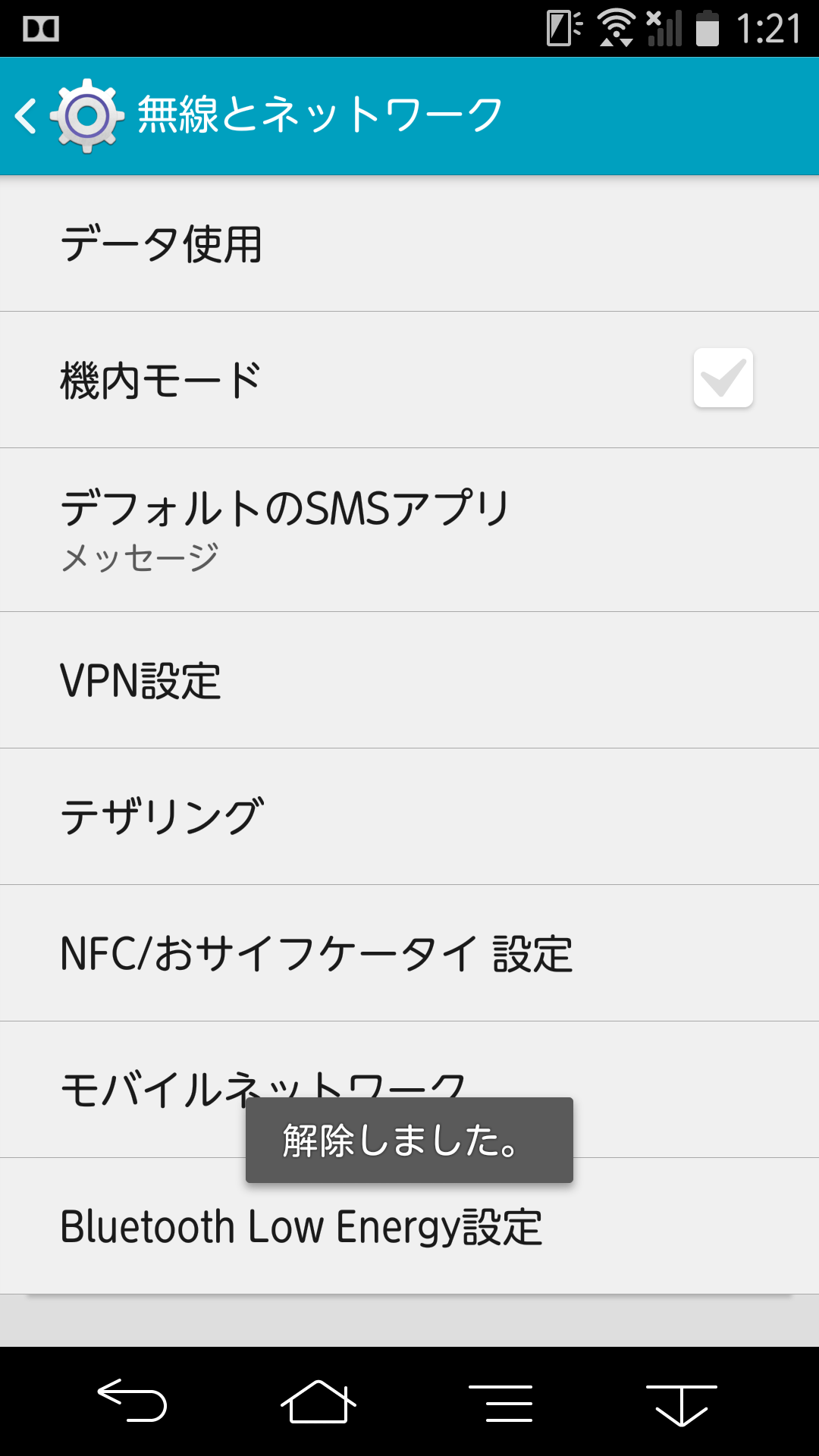The image size is (819, 1456).
Task: Tap the system home button
Action: pos(318,1401)
